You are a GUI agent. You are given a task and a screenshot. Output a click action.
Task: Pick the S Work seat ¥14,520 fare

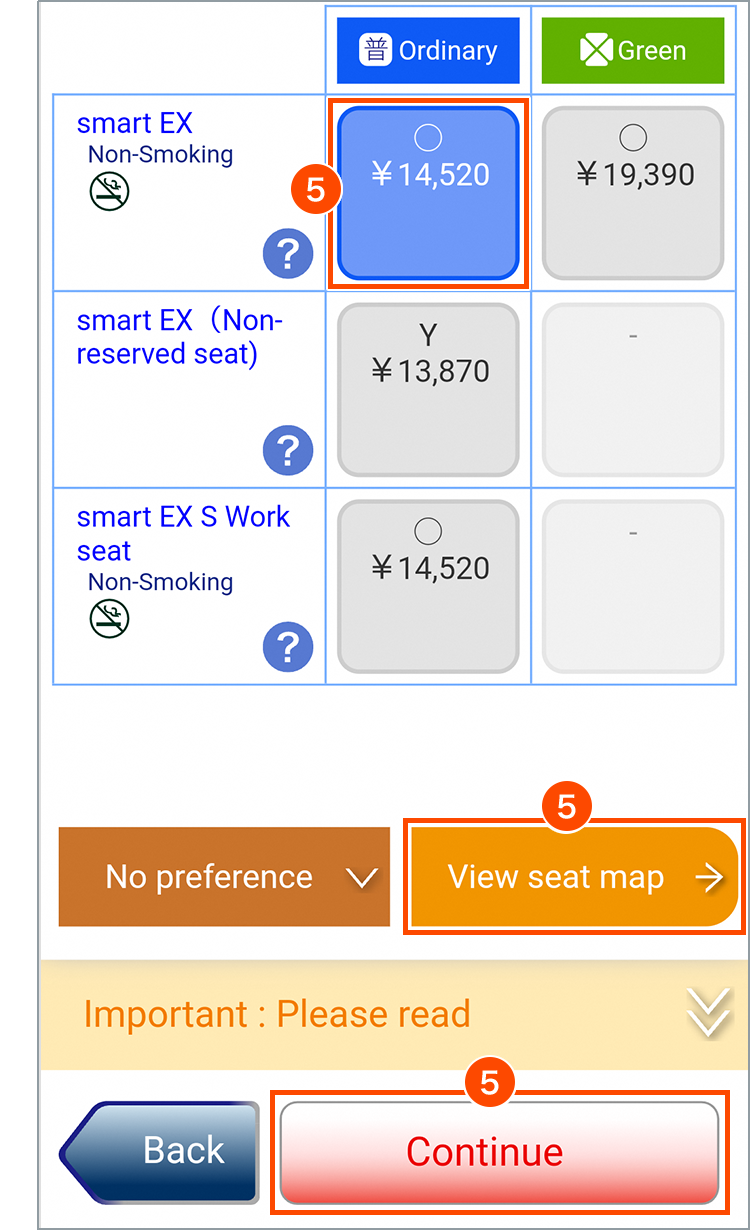tap(428, 585)
